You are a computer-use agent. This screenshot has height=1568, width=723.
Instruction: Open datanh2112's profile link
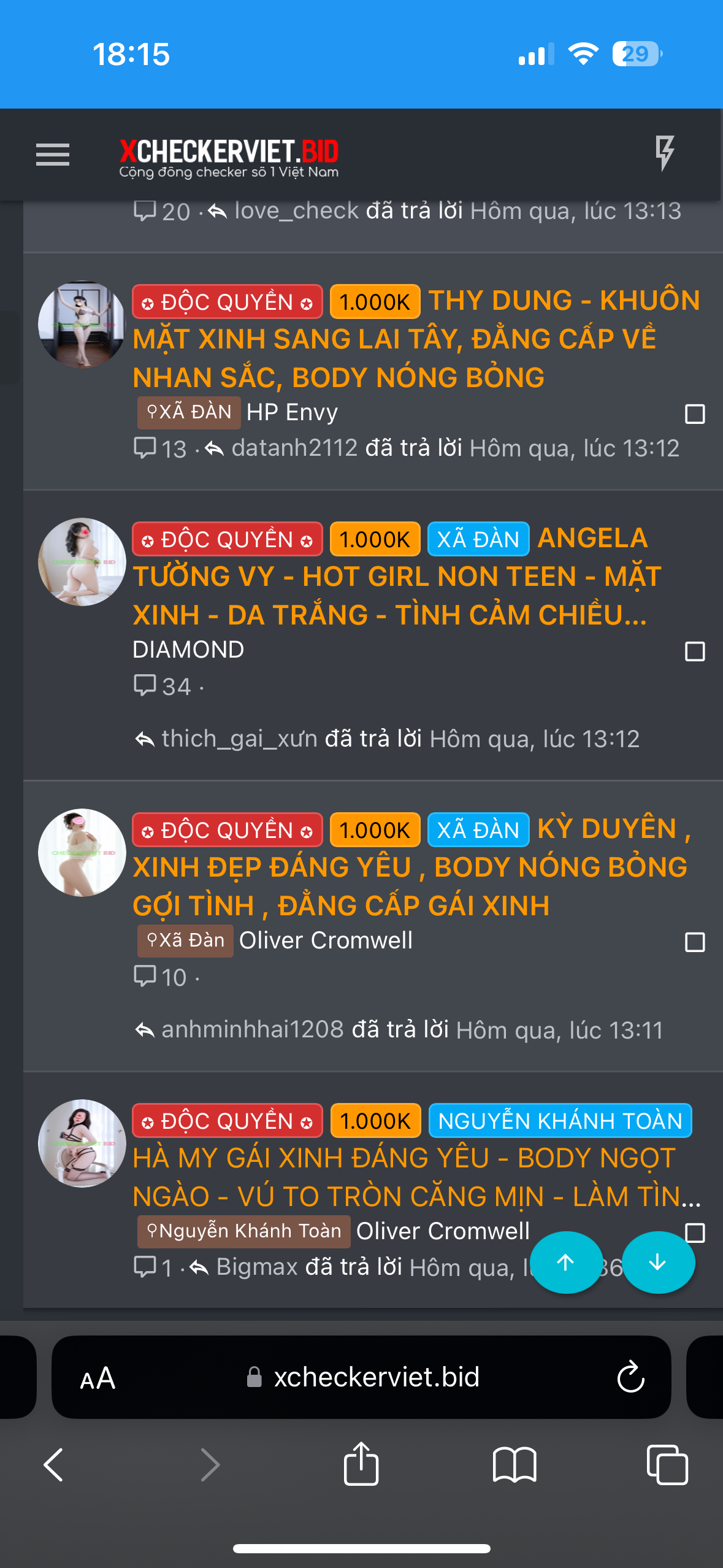point(294,448)
